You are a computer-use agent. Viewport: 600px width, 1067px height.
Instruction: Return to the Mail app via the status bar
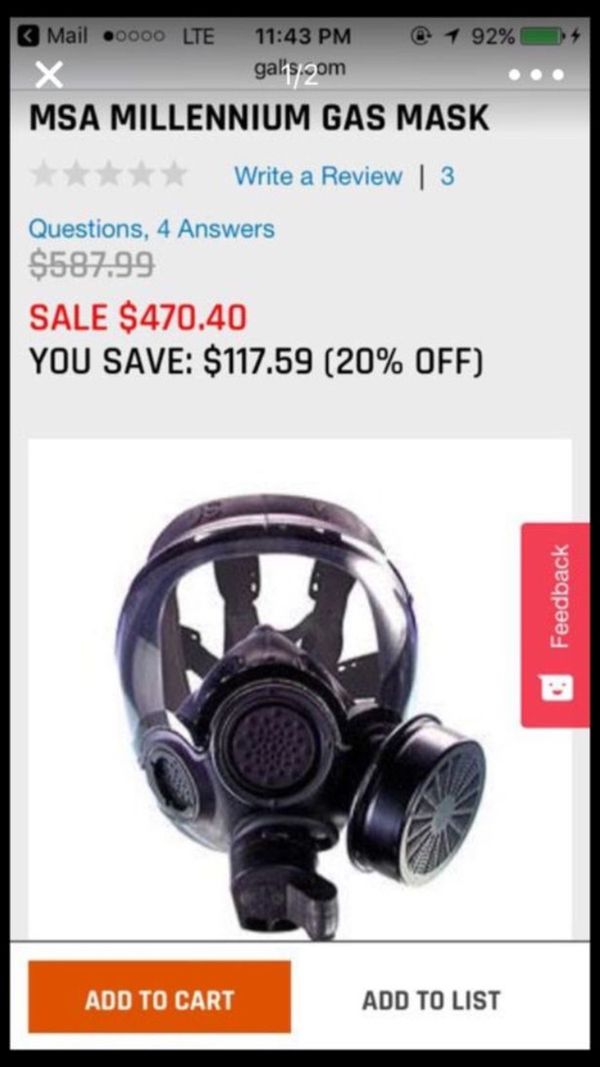coord(54,36)
